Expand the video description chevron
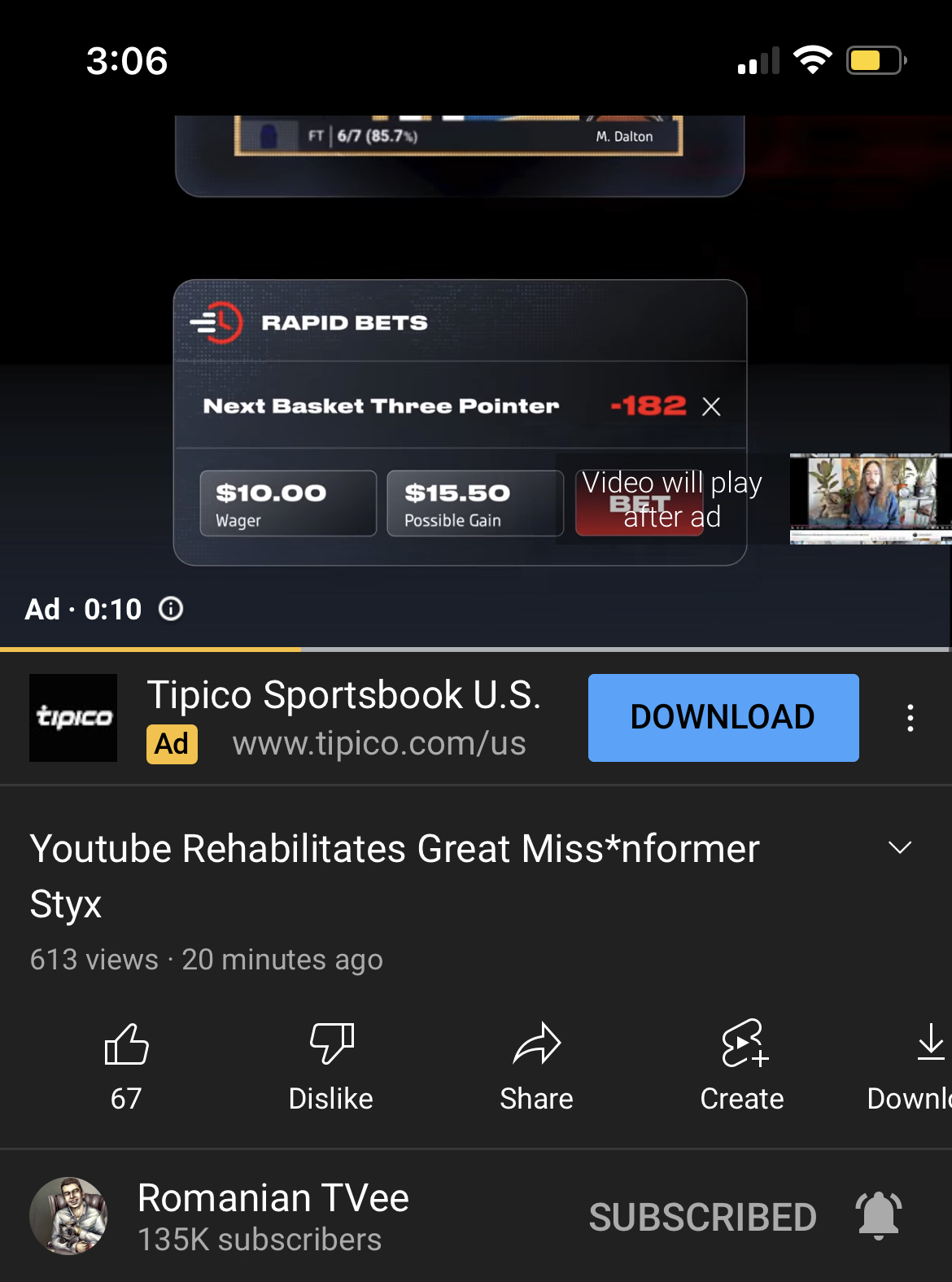952x1282 pixels. tap(899, 848)
